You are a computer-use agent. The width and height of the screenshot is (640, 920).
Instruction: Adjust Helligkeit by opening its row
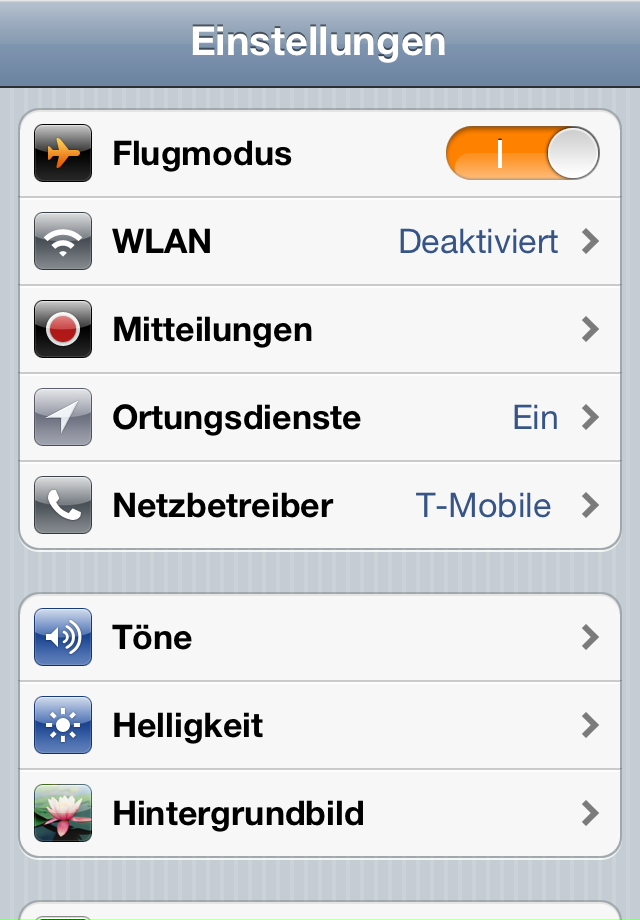tap(320, 726)
